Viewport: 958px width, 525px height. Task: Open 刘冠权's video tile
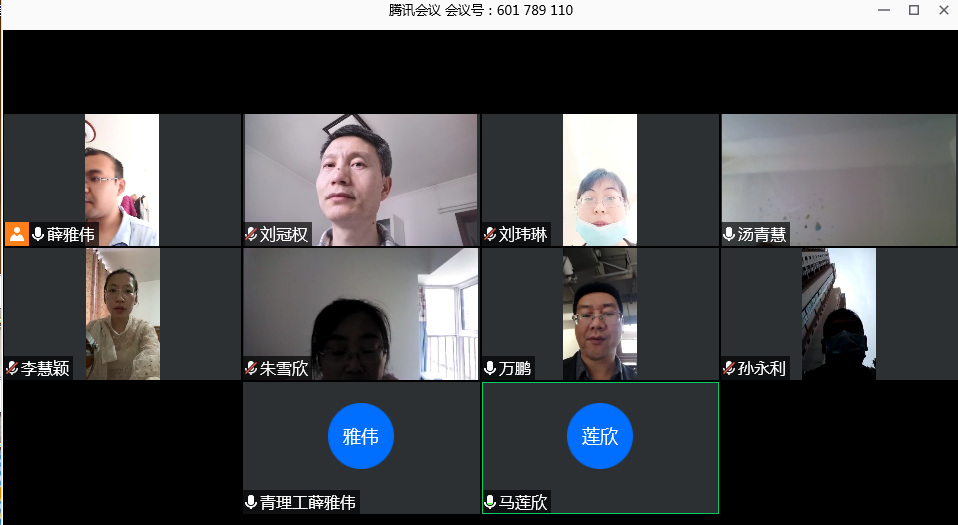click(361, 178)
